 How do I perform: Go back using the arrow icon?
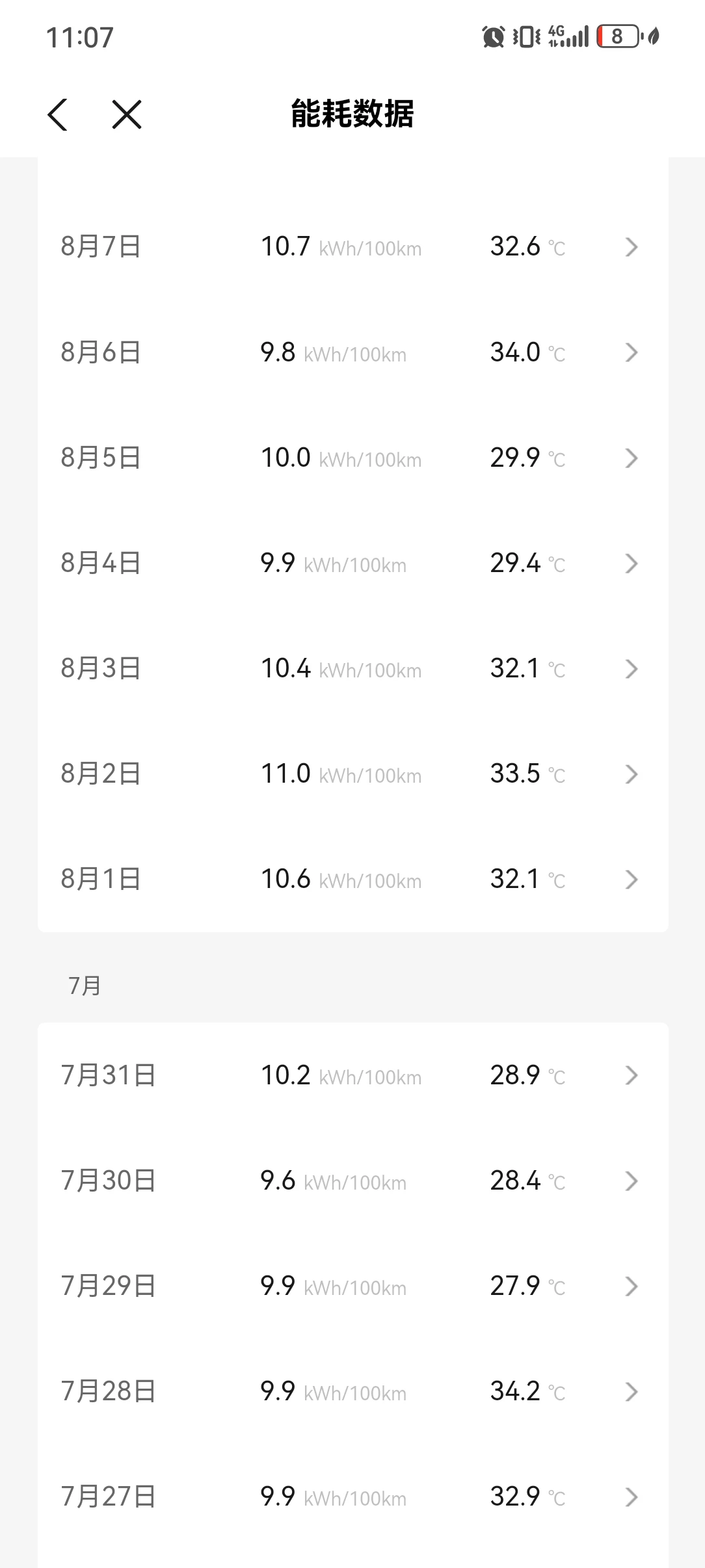[x=58, y=115]
